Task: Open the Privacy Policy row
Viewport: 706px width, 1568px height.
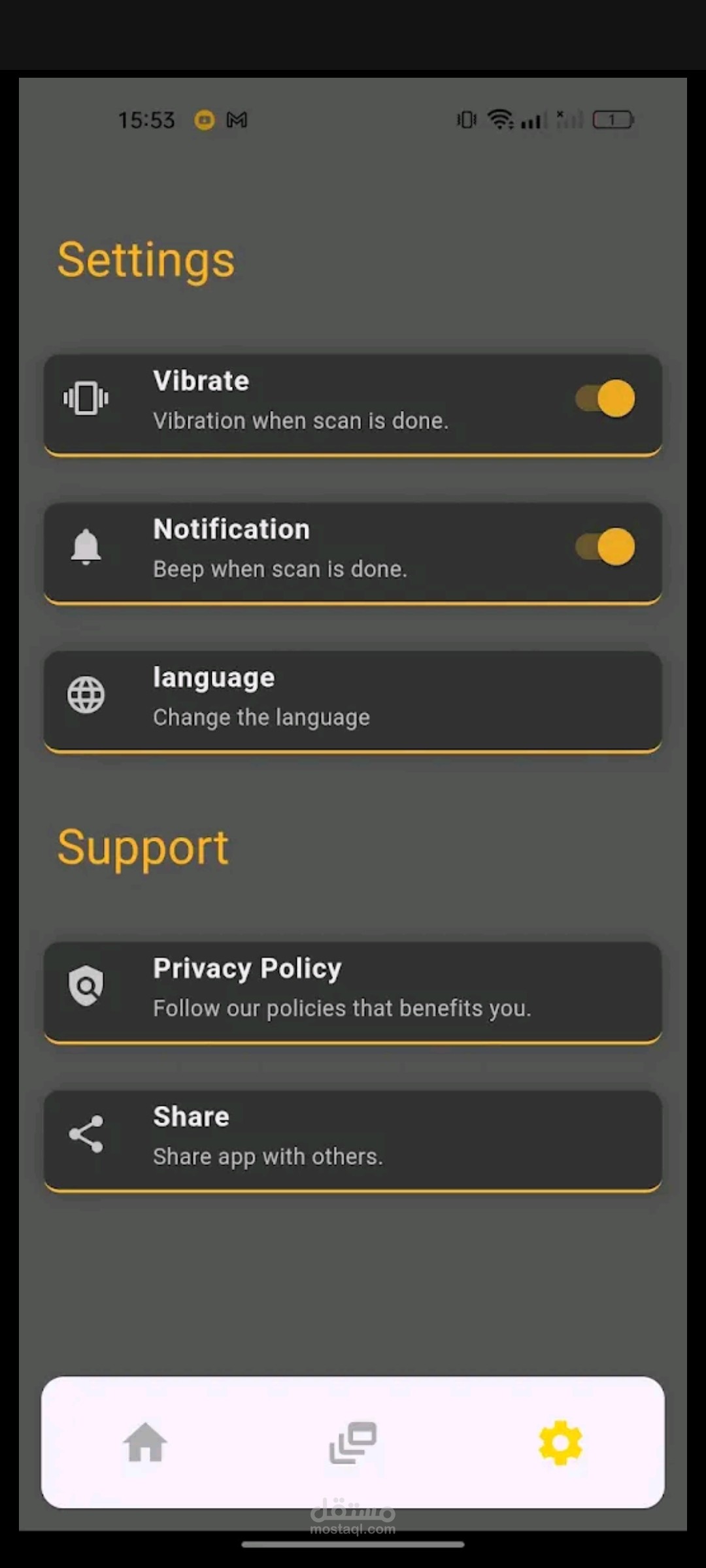Action: [x=353, y=990]
